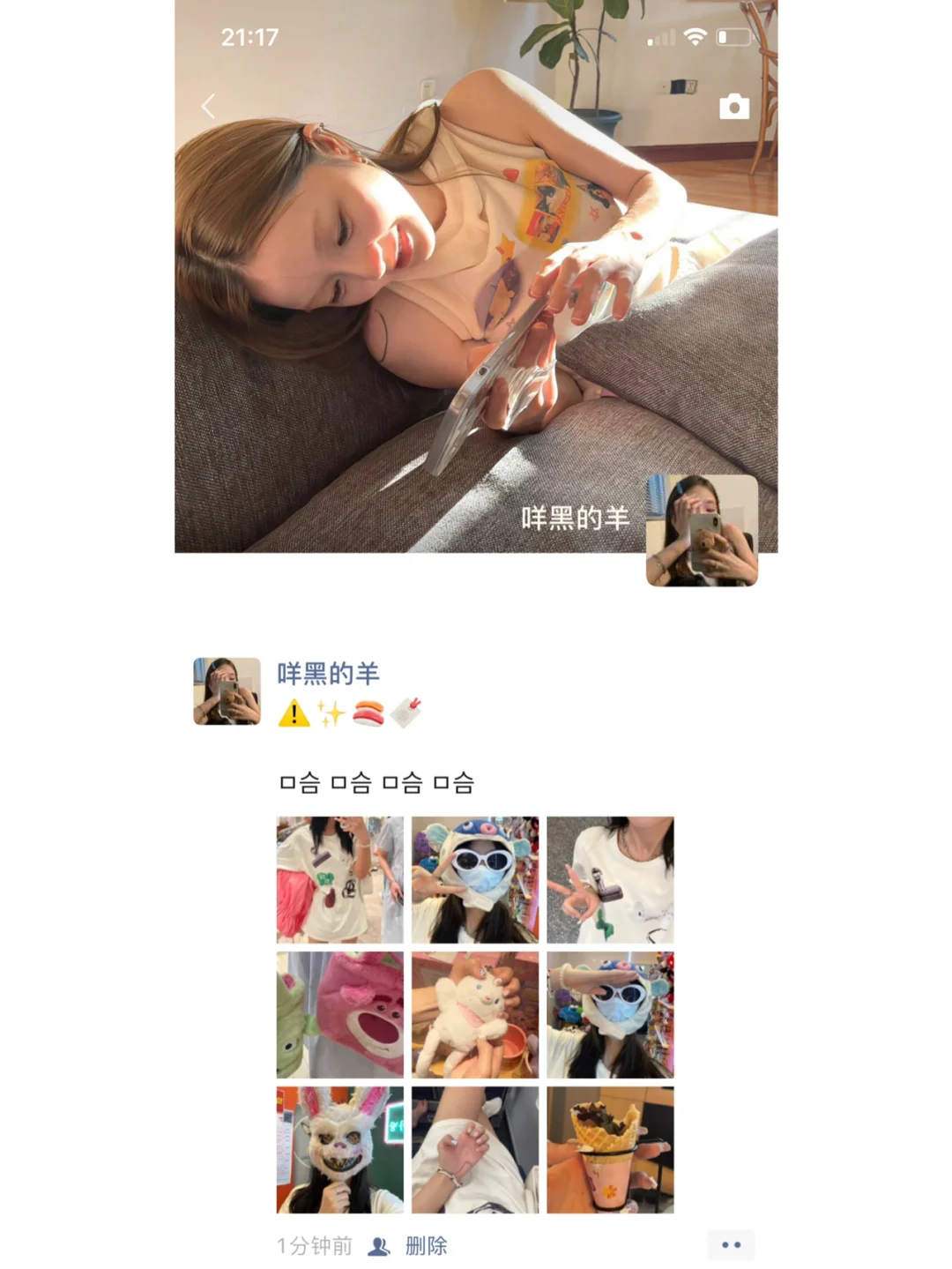Screen dimensions: 952x1269
Task: Tap the camera icon to post a new Moment
Action: pos(733,105)
